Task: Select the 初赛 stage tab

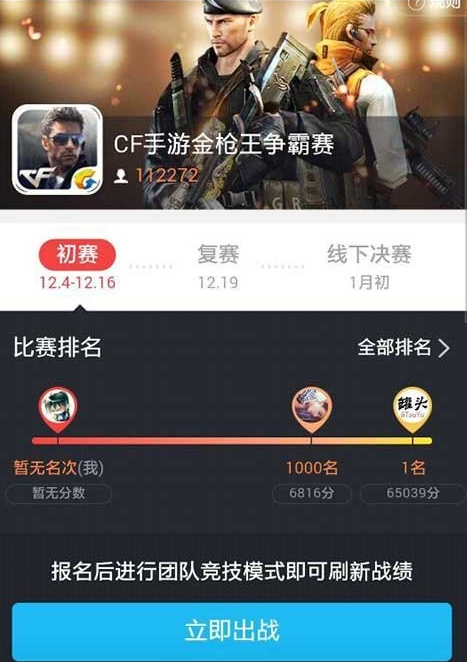Action: click(77, 255)
